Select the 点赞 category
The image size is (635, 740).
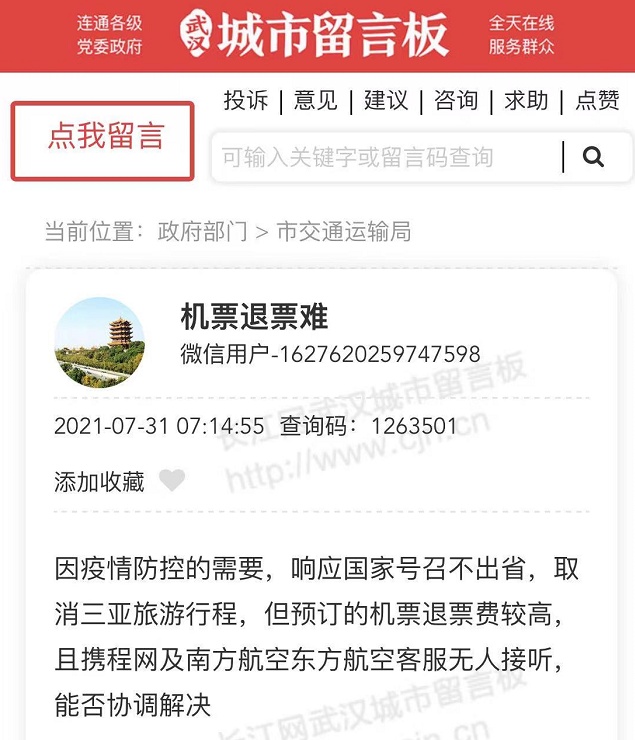[x=597, y=100]
